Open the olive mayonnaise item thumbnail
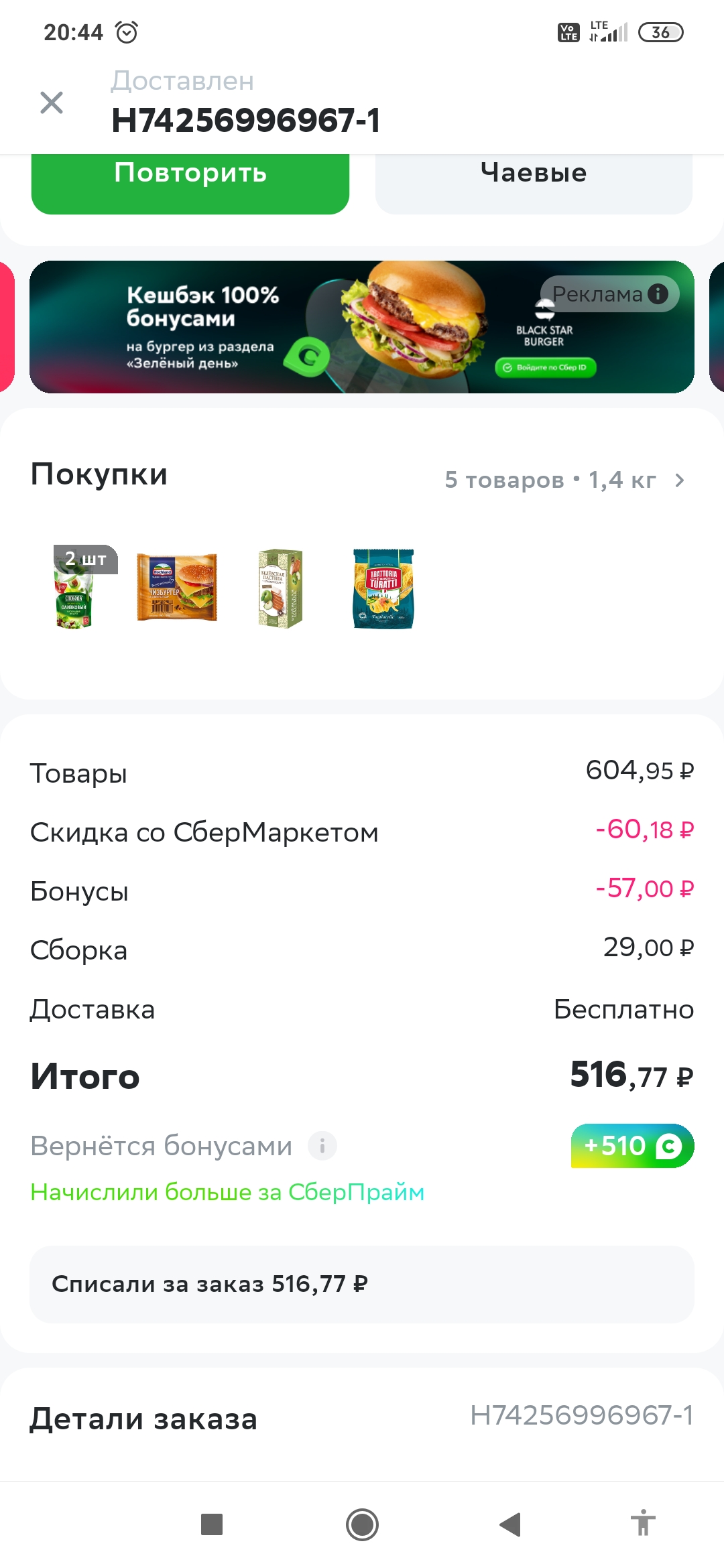This screenshot has width=724, height=1568. pyautogui.click(x=74, y=588)
